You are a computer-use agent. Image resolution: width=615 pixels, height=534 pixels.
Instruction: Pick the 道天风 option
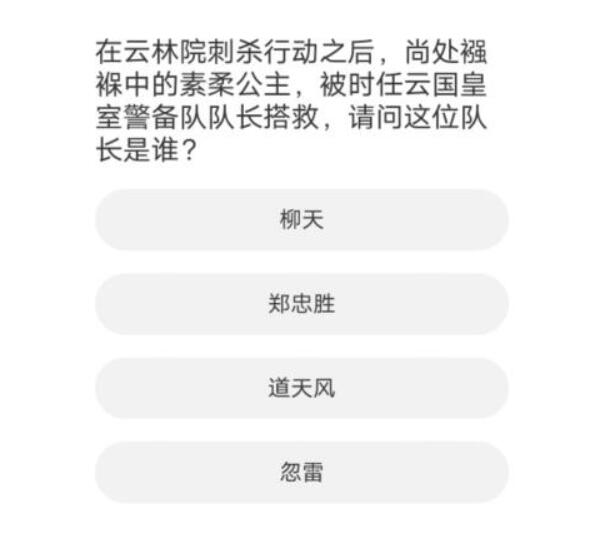pyautogui.click(x=301, y=388)
